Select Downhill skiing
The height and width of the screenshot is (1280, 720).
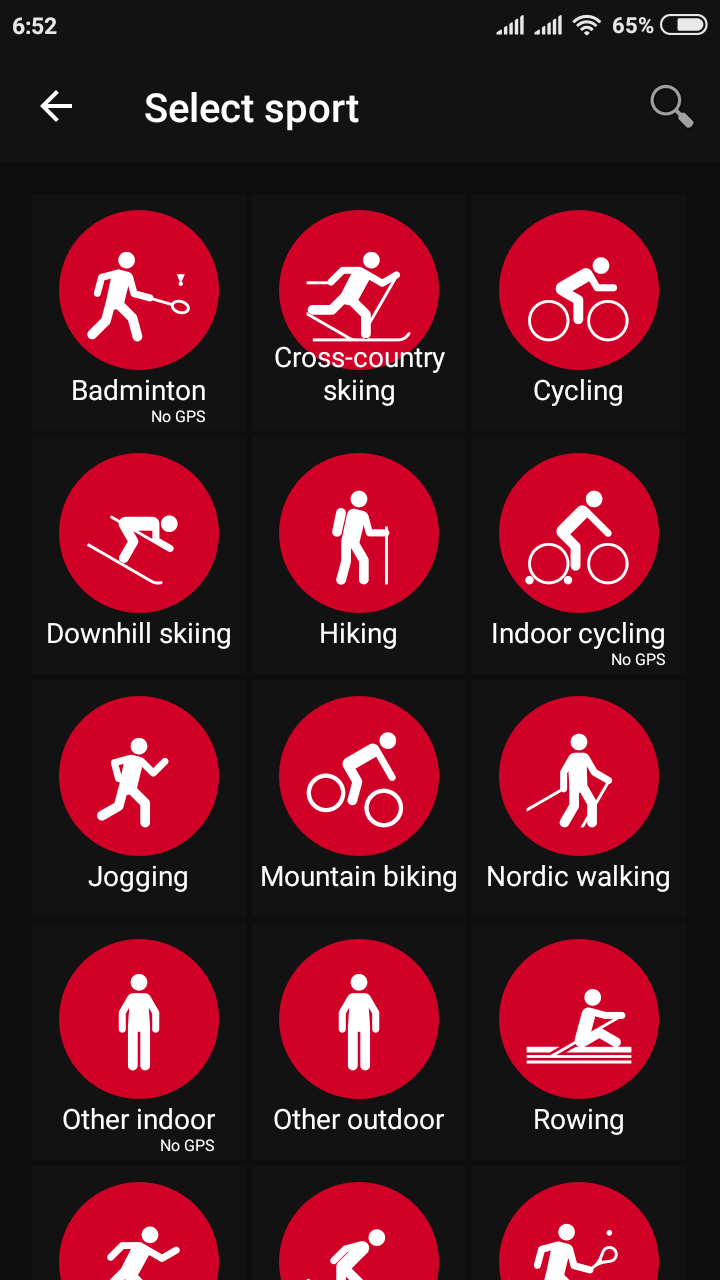coord(139,556)
